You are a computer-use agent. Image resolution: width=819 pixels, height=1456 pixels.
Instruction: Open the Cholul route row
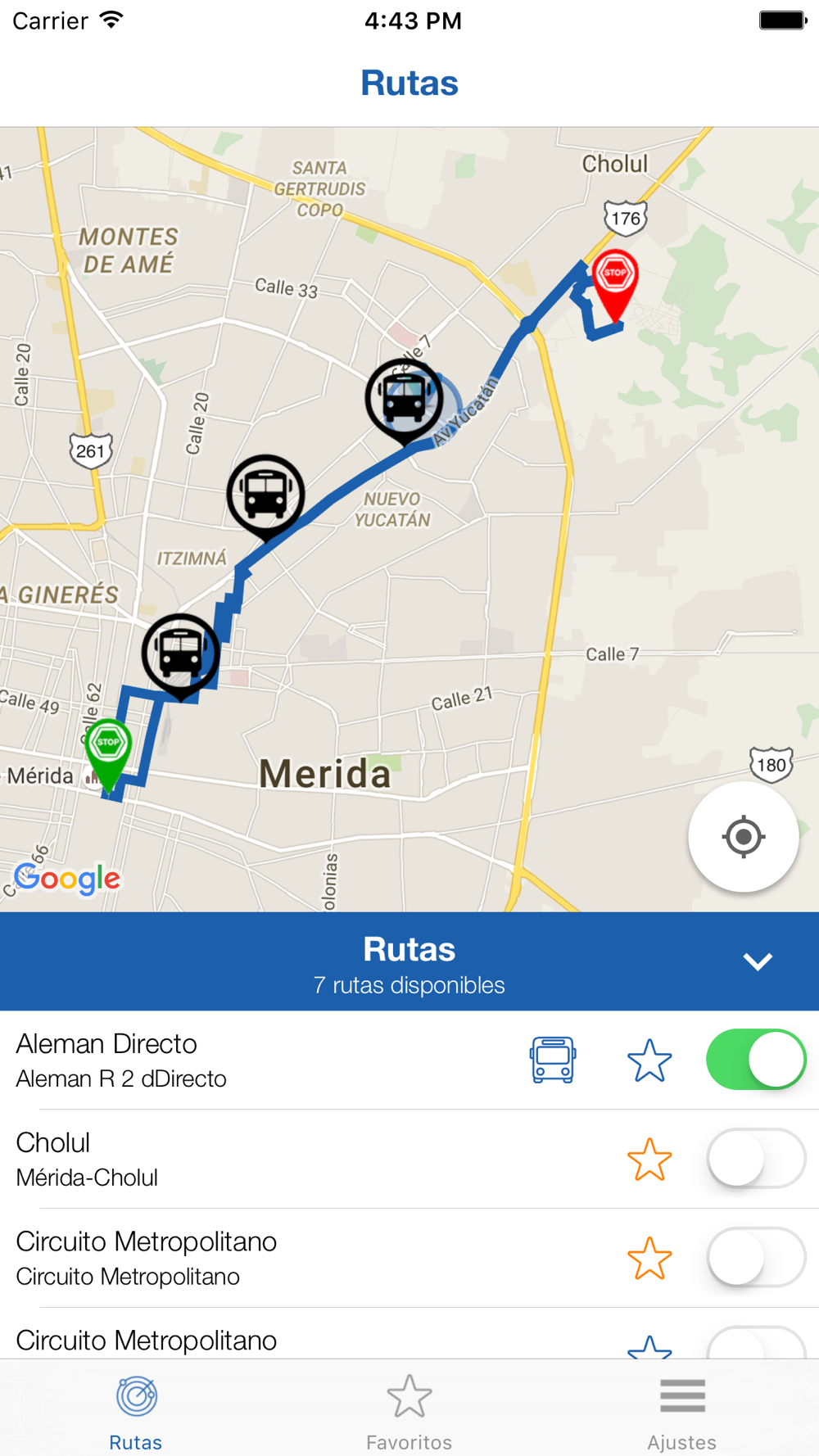246,1159
